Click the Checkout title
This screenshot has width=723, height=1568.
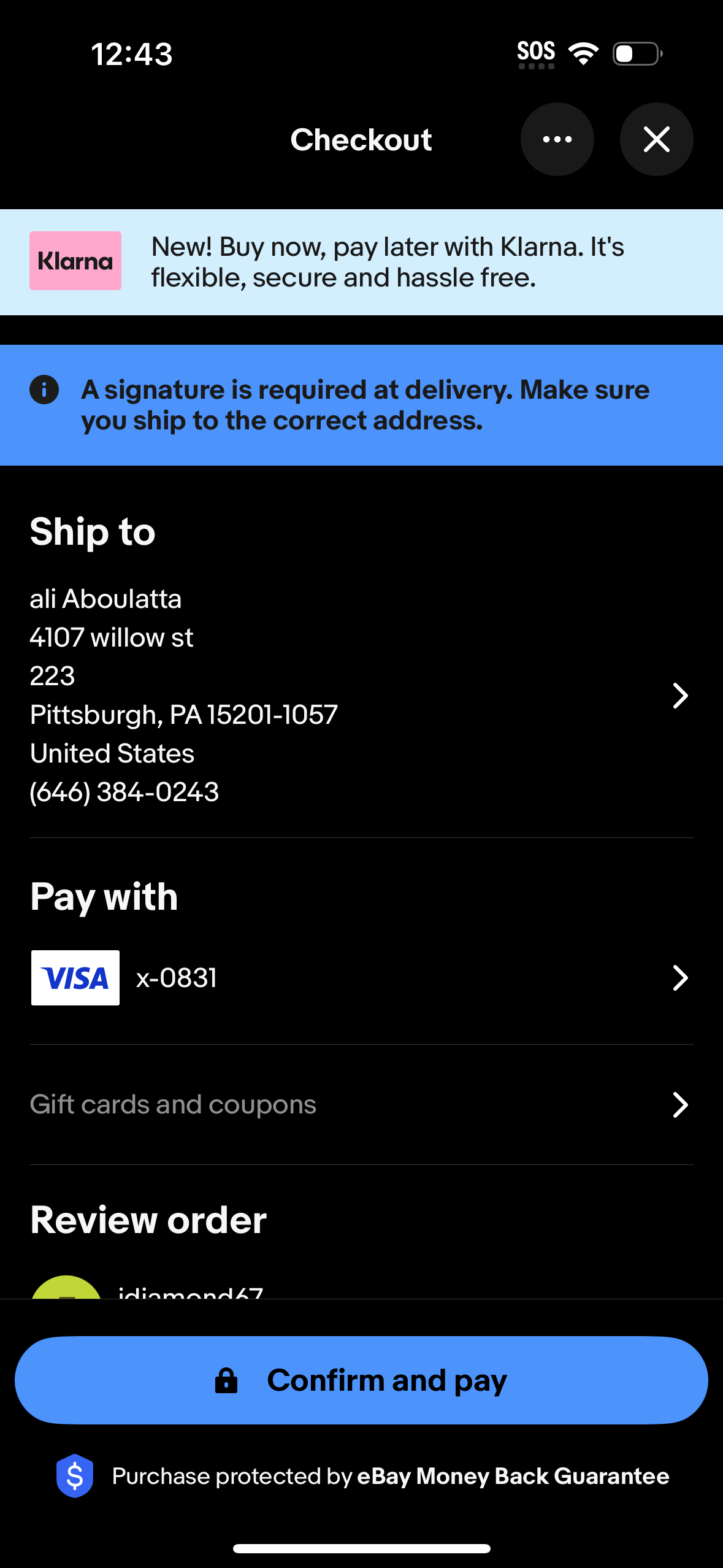point(361,139)
